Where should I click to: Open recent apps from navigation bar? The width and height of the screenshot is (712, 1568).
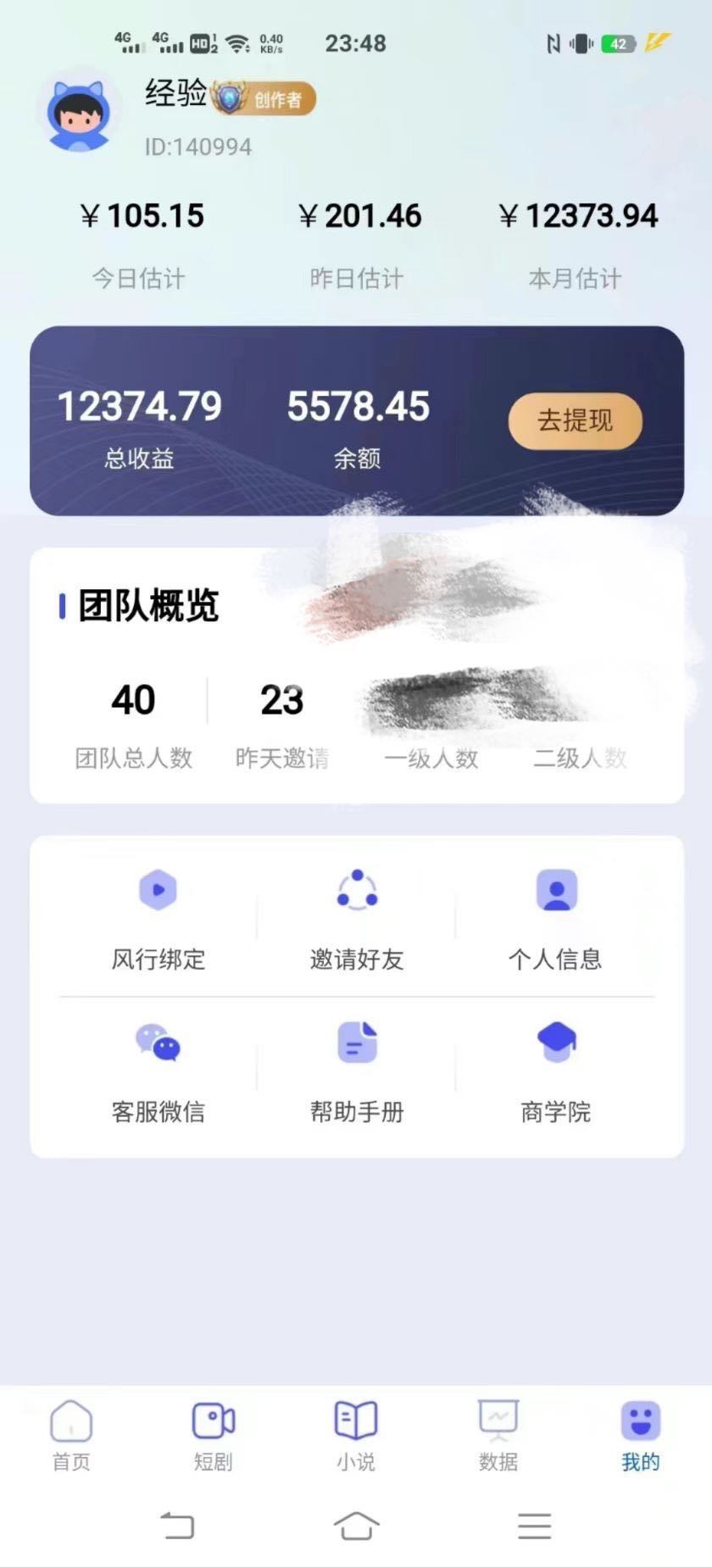pyautogui.click(x=535, y=1526)
